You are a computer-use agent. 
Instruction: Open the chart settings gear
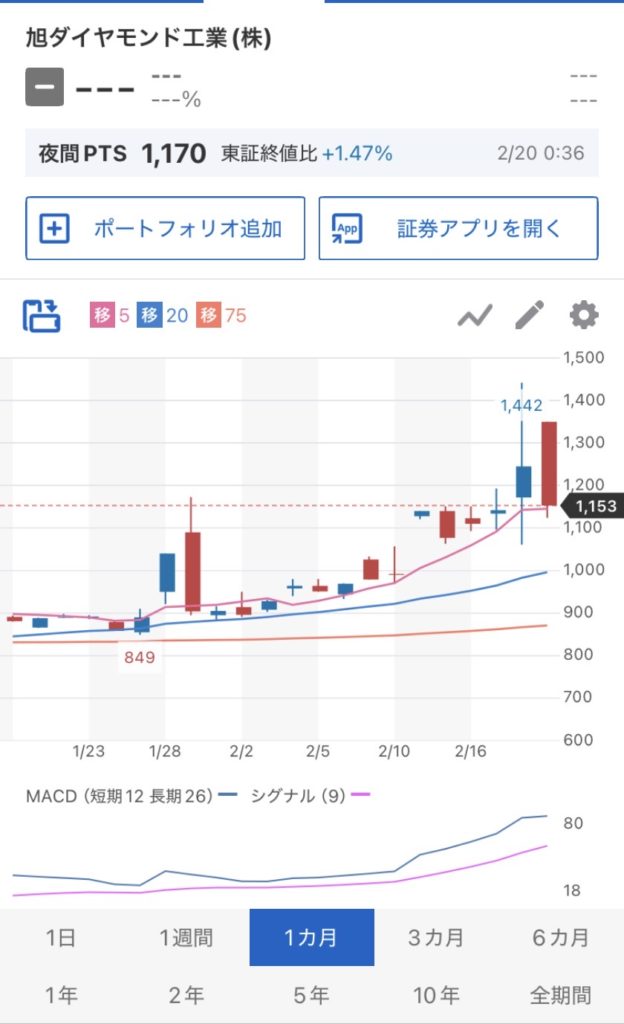click(x=584, y=316)
